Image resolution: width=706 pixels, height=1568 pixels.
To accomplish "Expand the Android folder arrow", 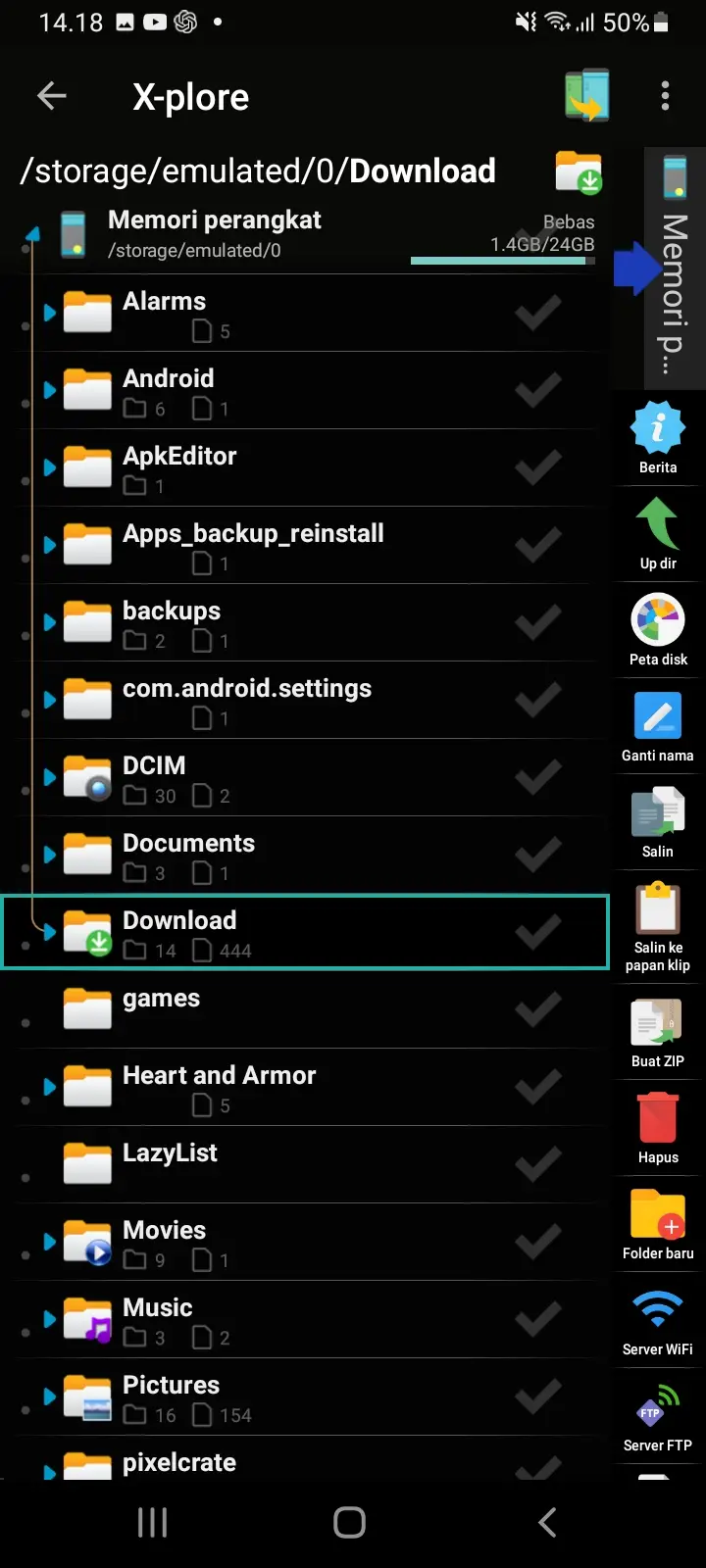I will point(49,390).
